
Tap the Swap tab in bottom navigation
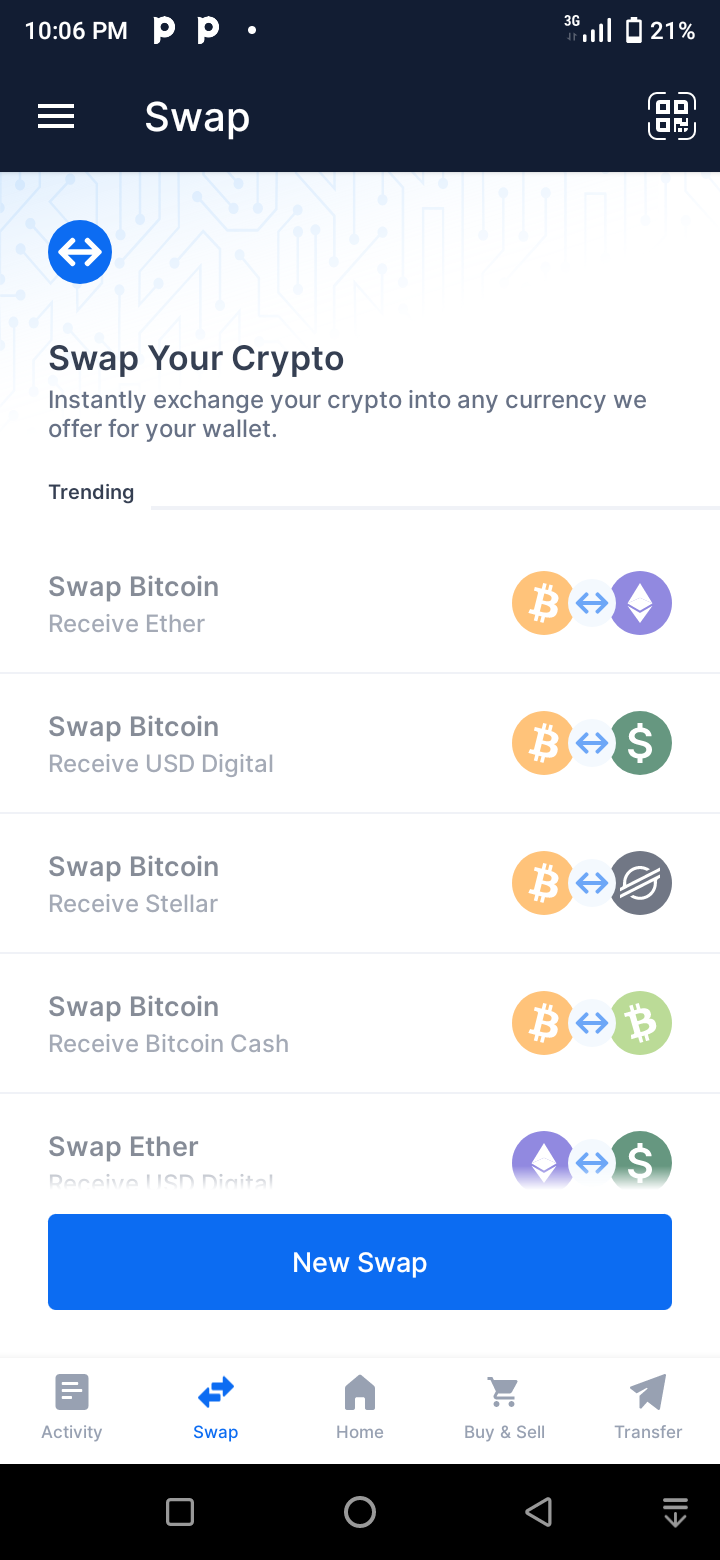click(216, 1408)
